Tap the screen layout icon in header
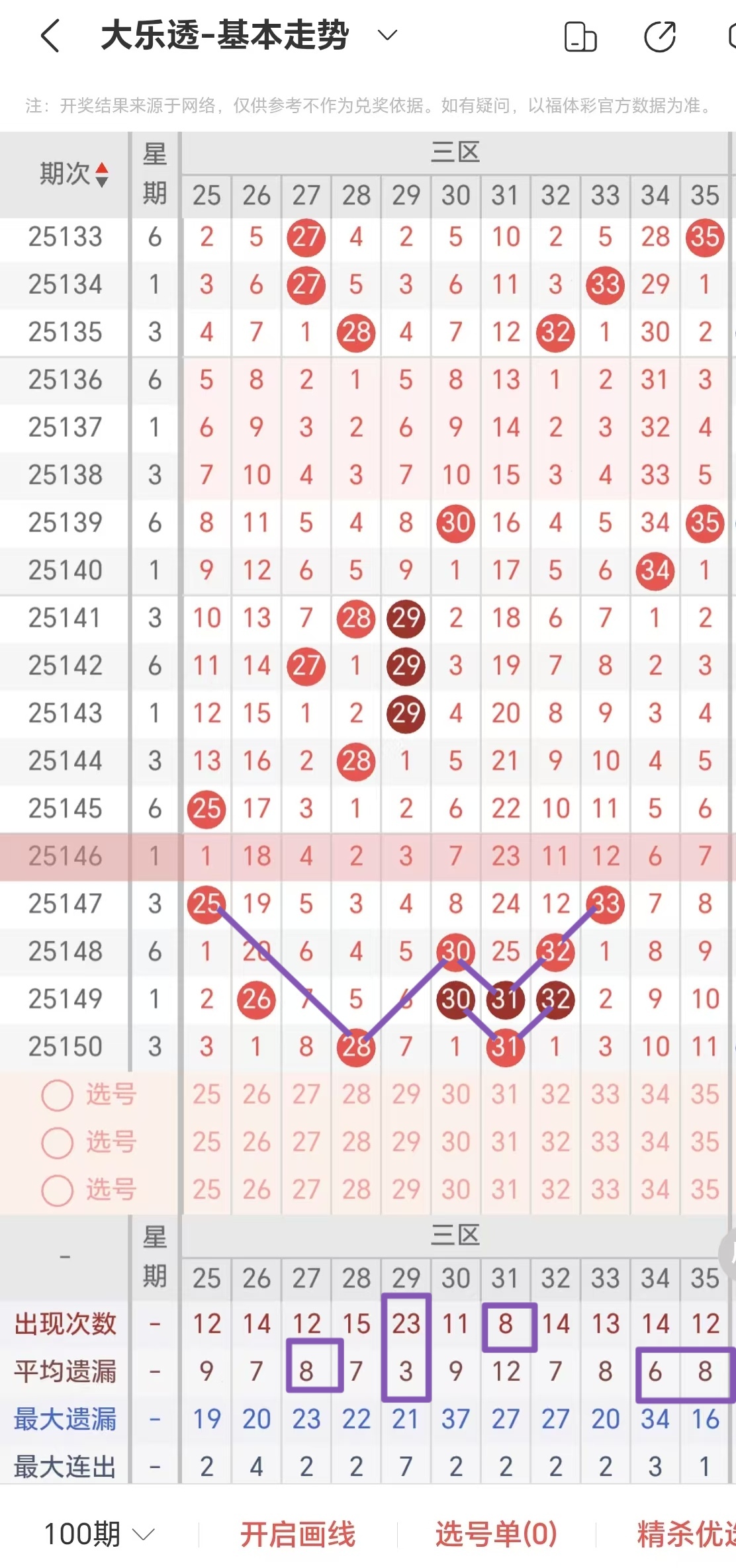 click(x=580, y=36)
